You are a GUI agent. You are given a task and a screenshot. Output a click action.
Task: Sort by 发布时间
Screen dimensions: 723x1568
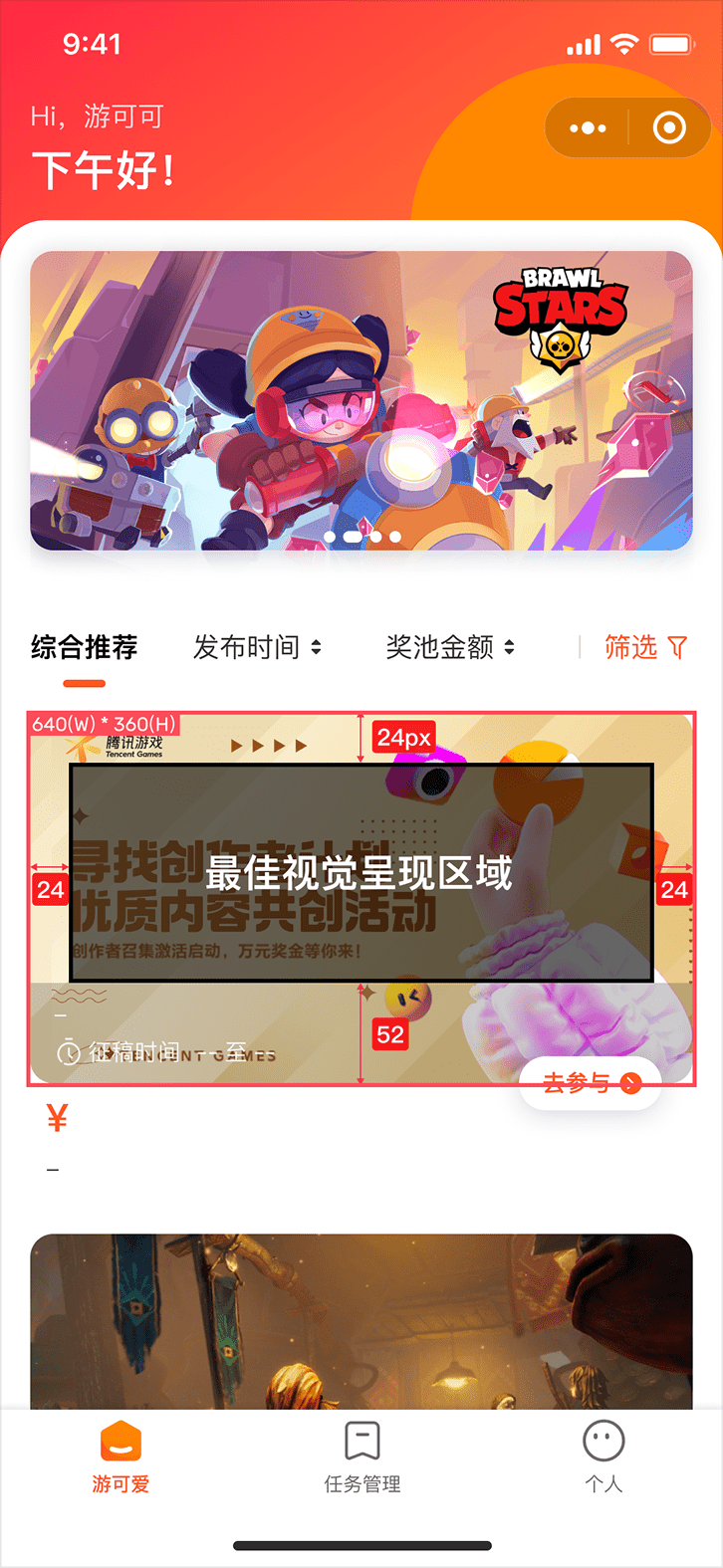coord(257,648)
